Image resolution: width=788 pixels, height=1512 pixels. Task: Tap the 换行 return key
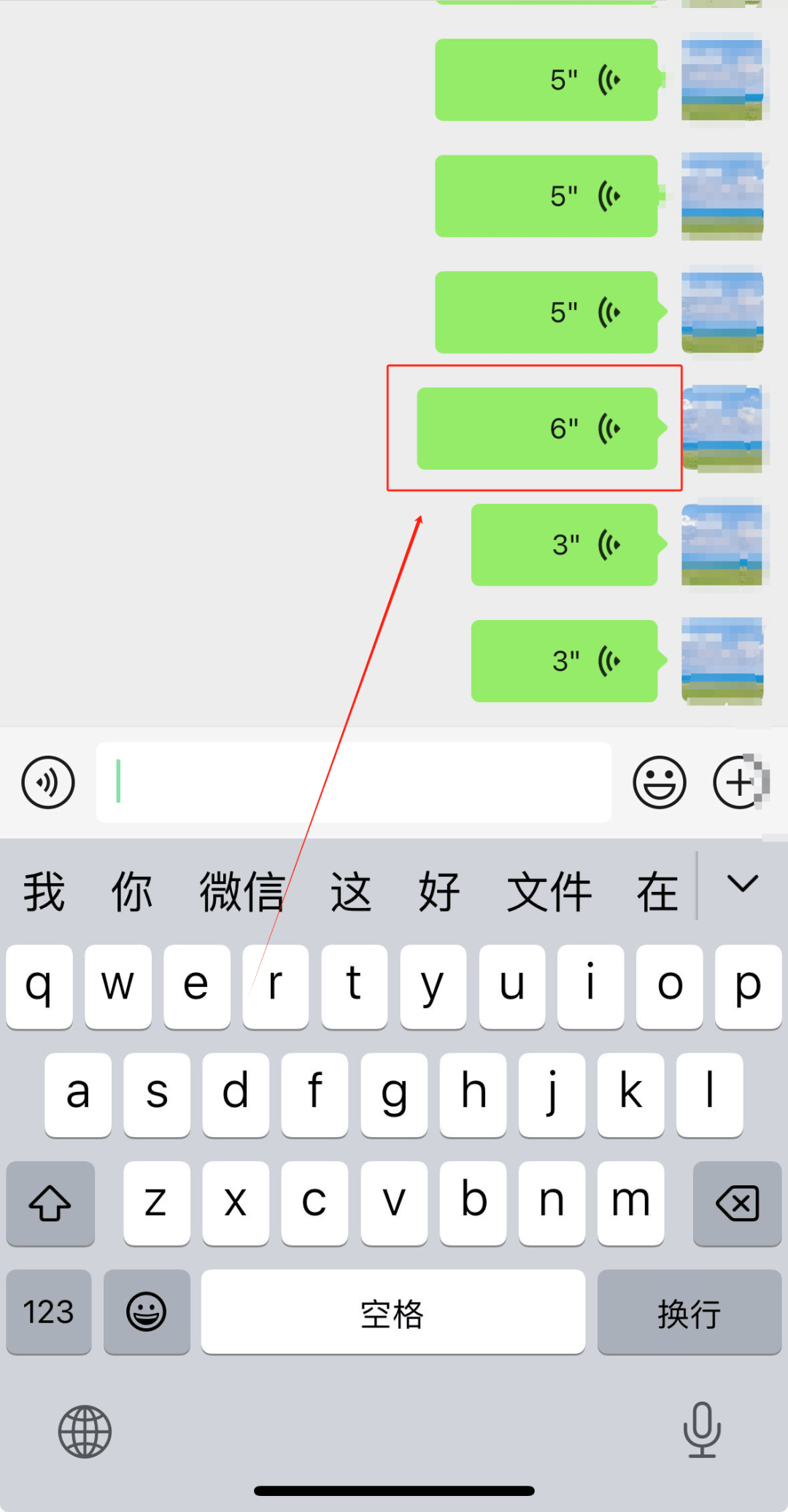689,1312
